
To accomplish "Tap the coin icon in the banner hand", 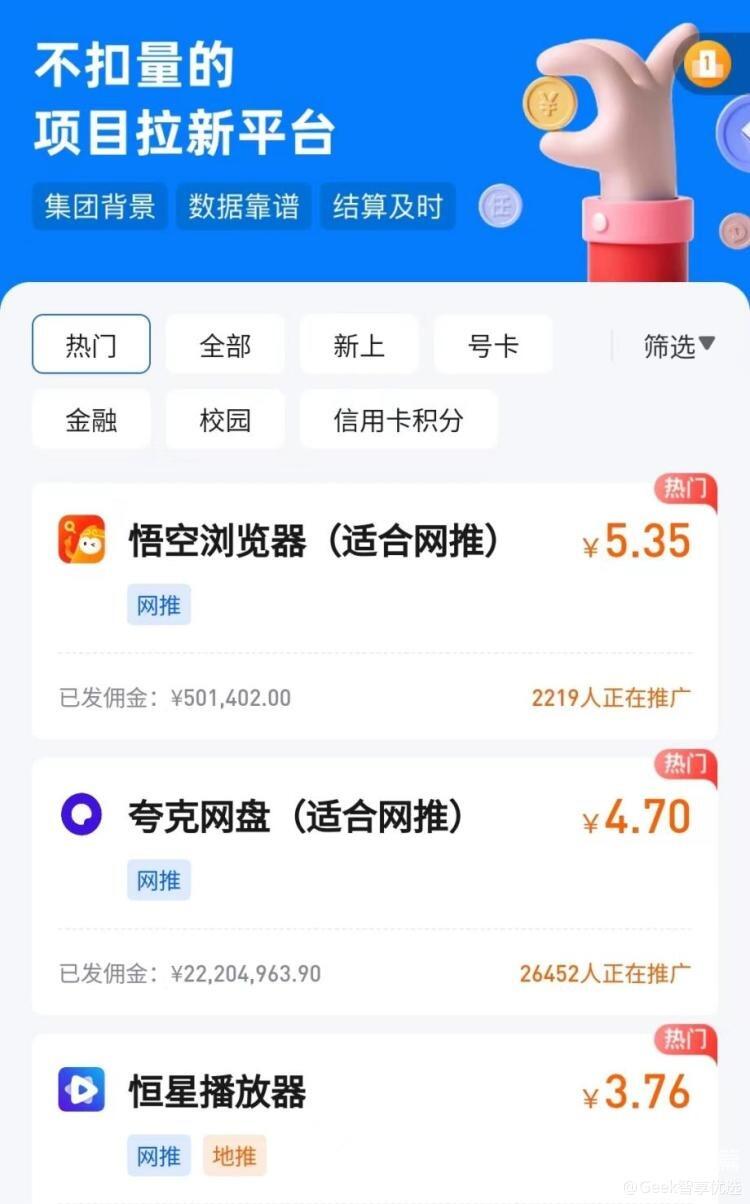I will pos(548,103).
